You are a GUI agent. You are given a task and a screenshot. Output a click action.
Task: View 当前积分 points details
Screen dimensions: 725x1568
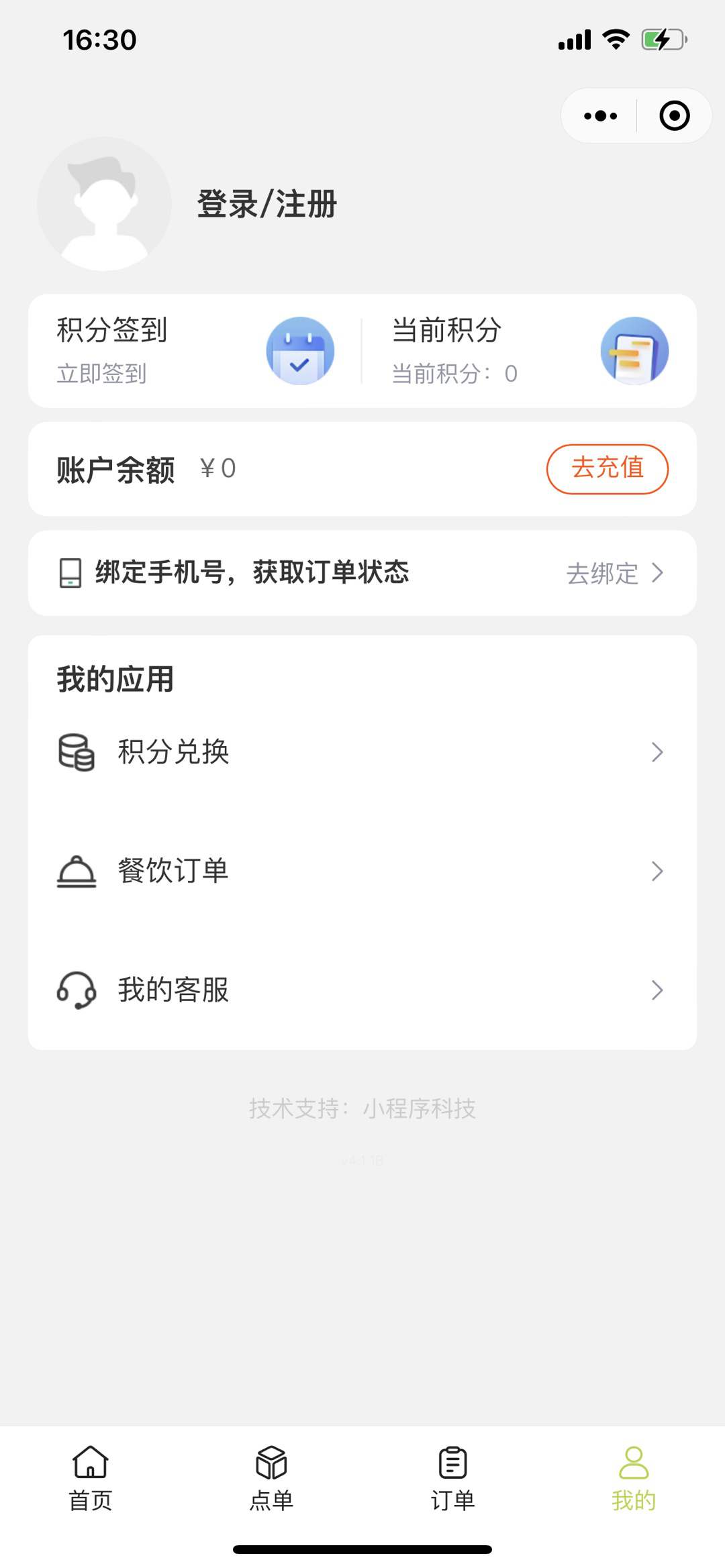[x=529, y=351]
